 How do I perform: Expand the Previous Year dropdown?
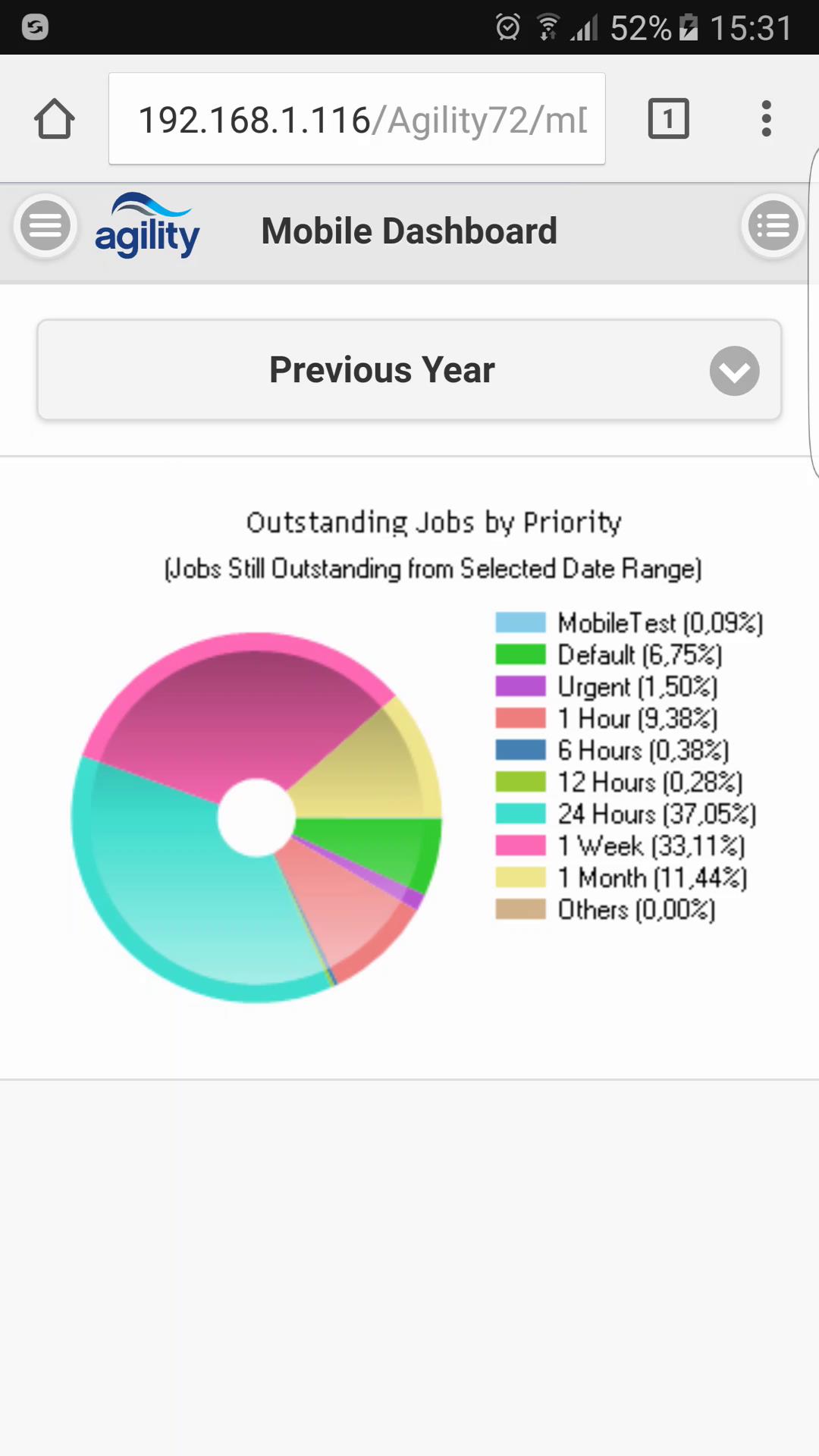[409, 370]
